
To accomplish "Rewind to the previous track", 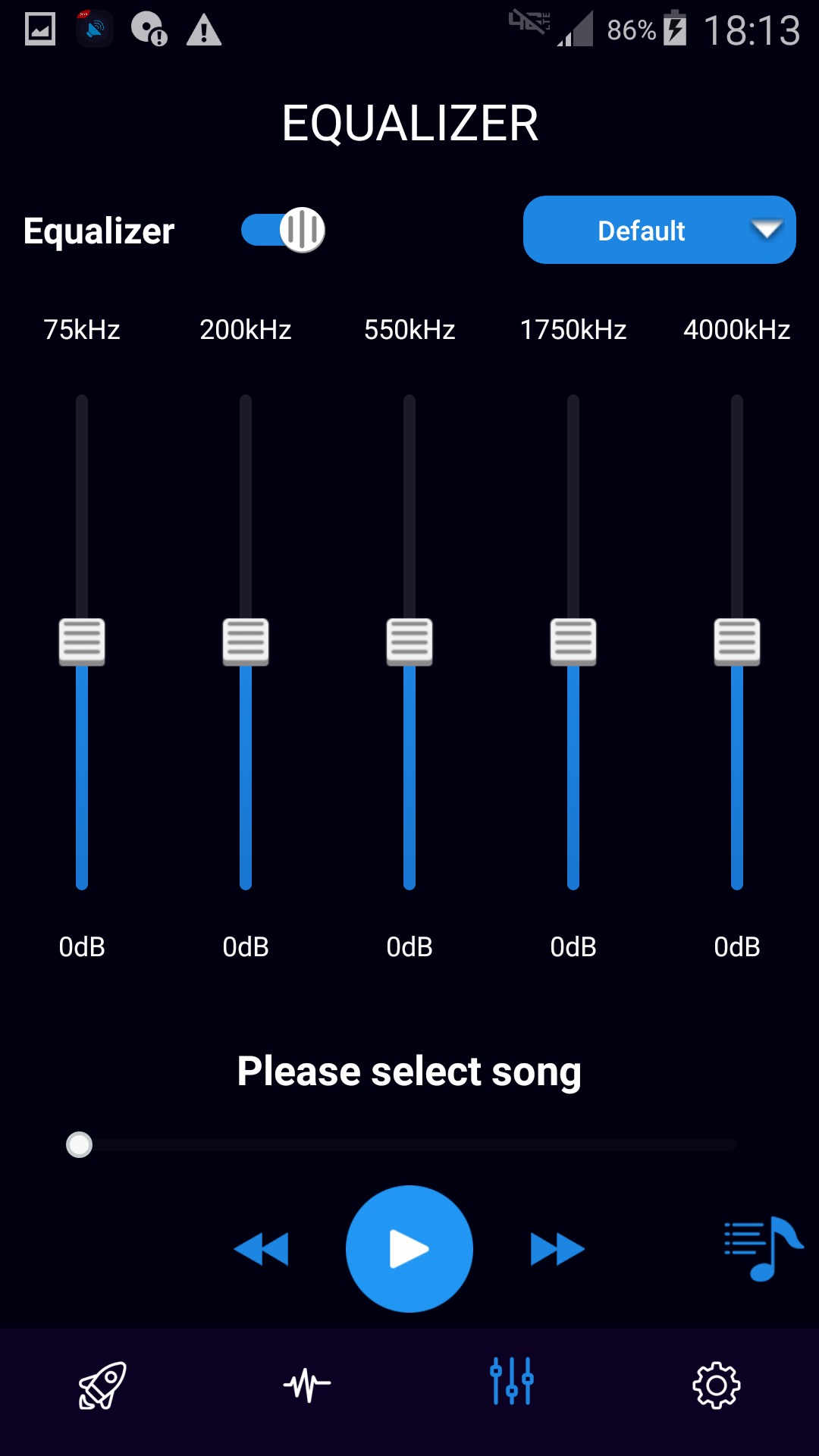I will click(x=262, y=1249).
